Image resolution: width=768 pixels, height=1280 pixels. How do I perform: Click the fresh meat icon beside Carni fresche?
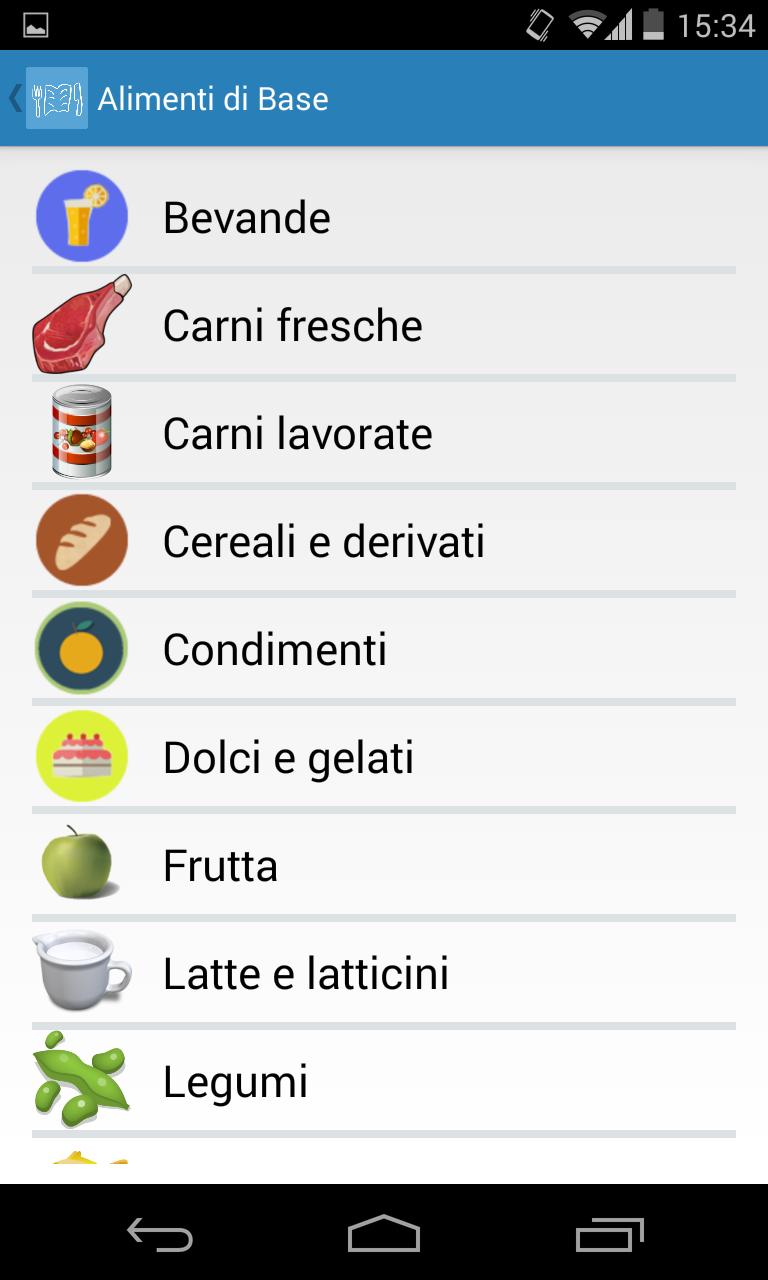click(81, 324)
